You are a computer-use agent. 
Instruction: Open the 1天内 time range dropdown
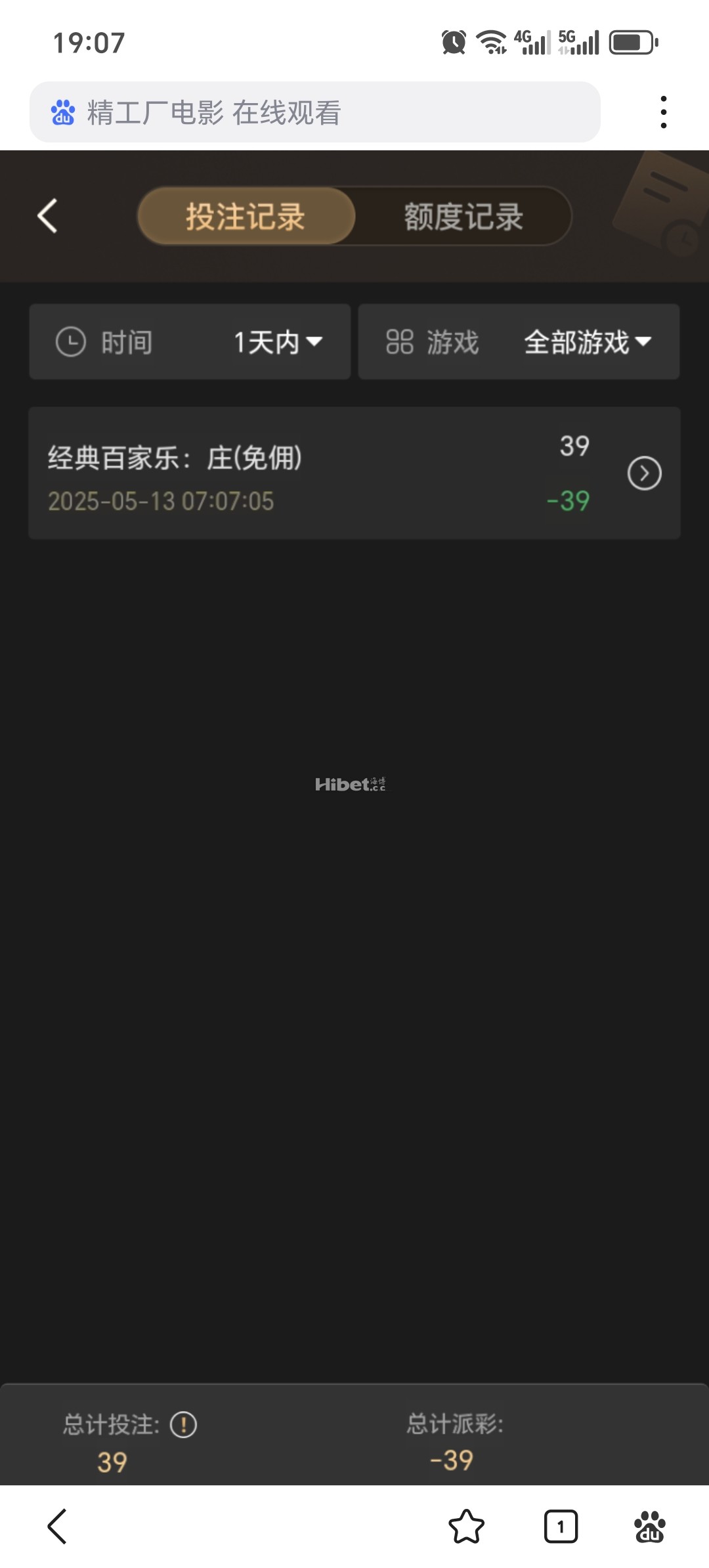point(276,342)
